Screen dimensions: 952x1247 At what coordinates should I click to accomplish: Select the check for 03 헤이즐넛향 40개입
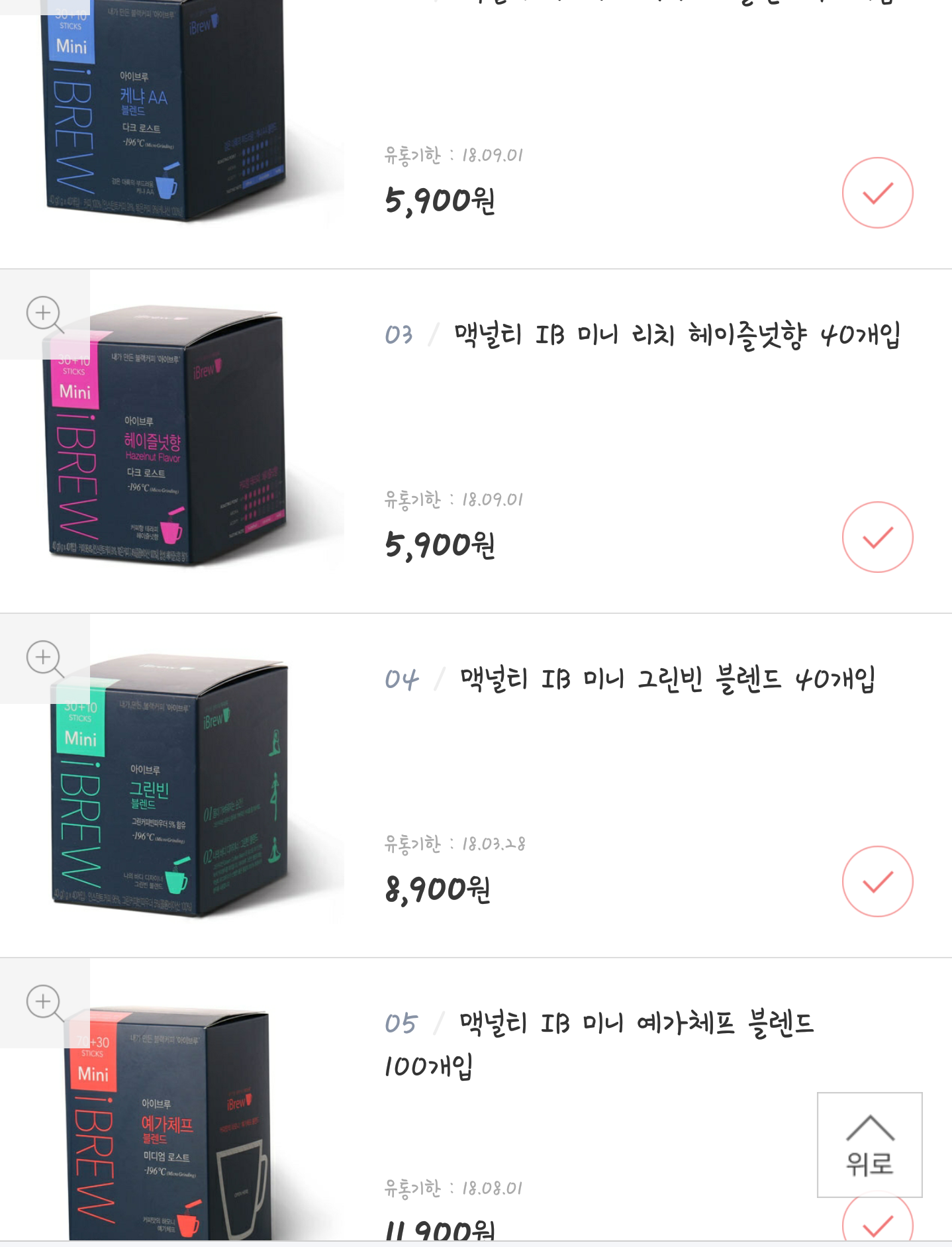tap(877, 537)
